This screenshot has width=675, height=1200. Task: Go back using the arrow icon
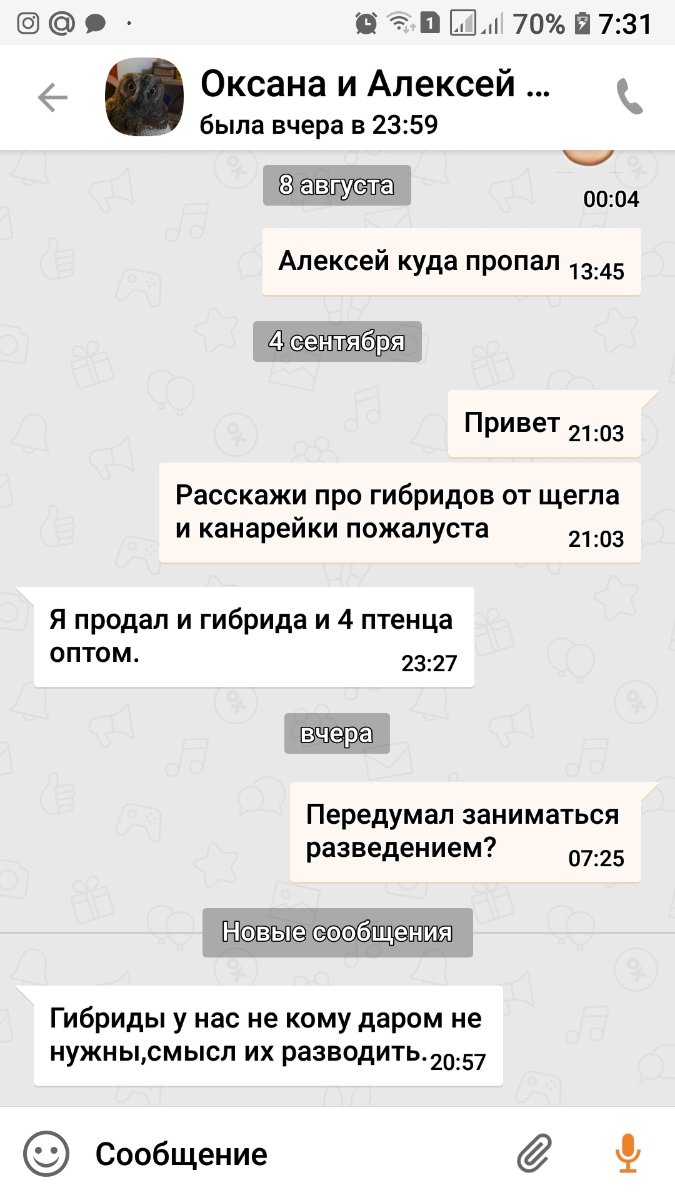(x=52, y=98)
